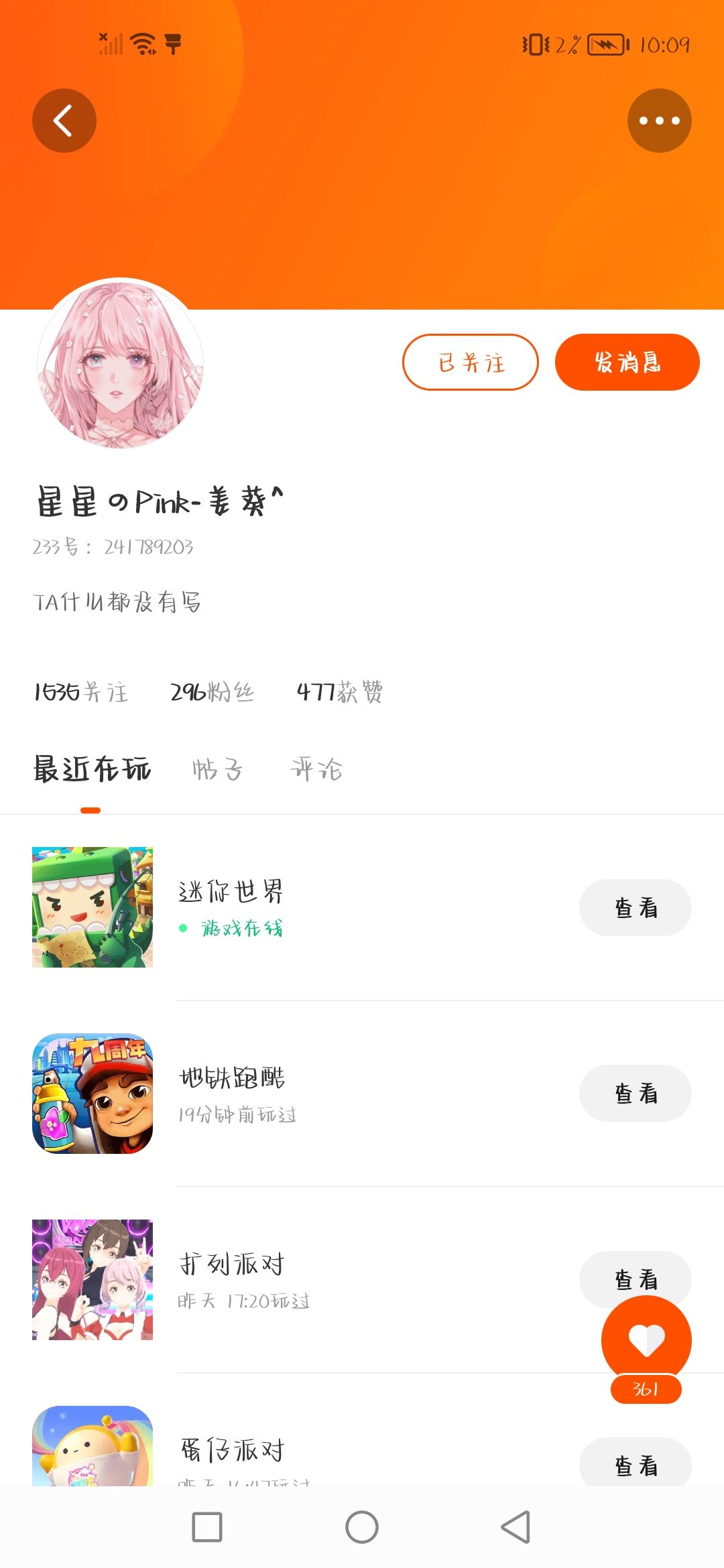724x1568 pixels.
Task: View the 296 粉丝 followers list
Action: point(212,692)
